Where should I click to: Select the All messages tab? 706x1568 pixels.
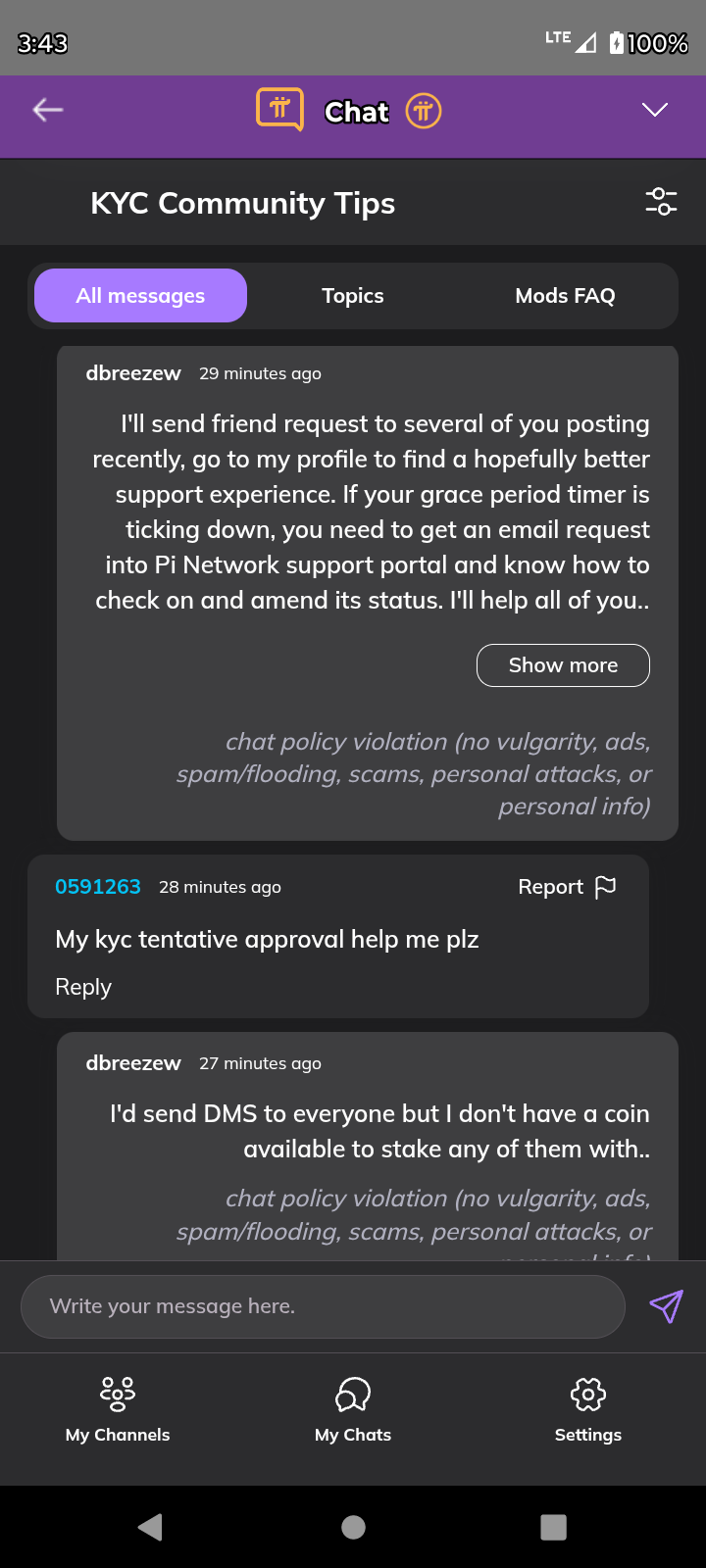(x=140, y=295)
